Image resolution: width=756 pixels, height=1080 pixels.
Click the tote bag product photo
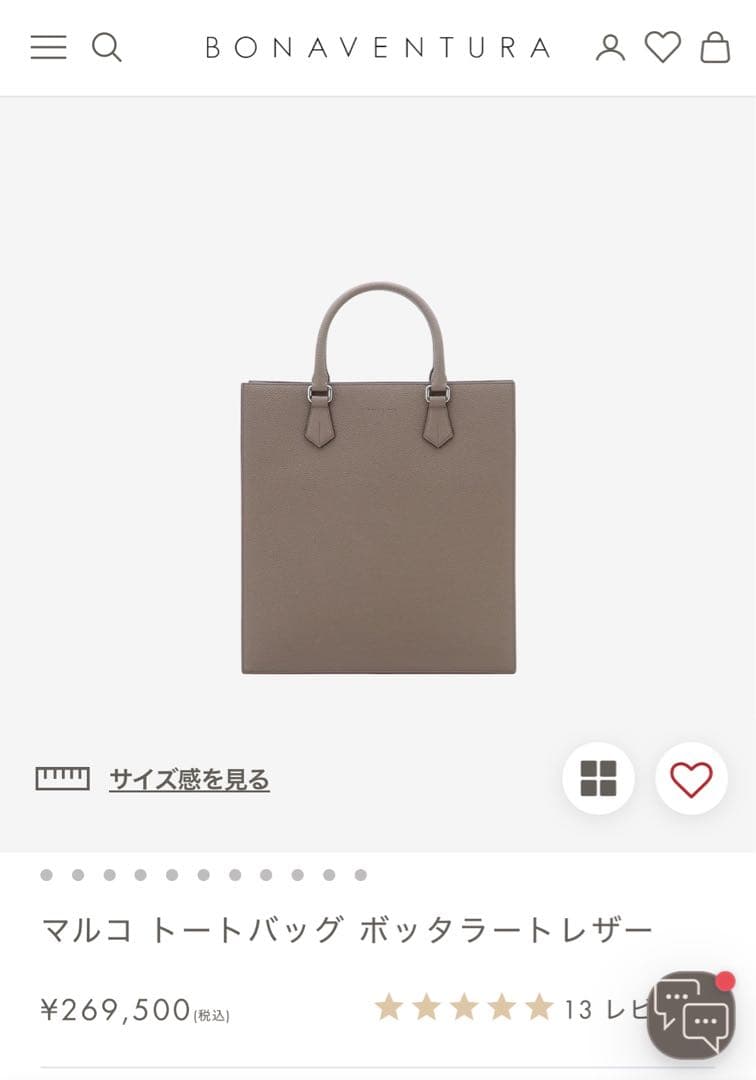378,480
